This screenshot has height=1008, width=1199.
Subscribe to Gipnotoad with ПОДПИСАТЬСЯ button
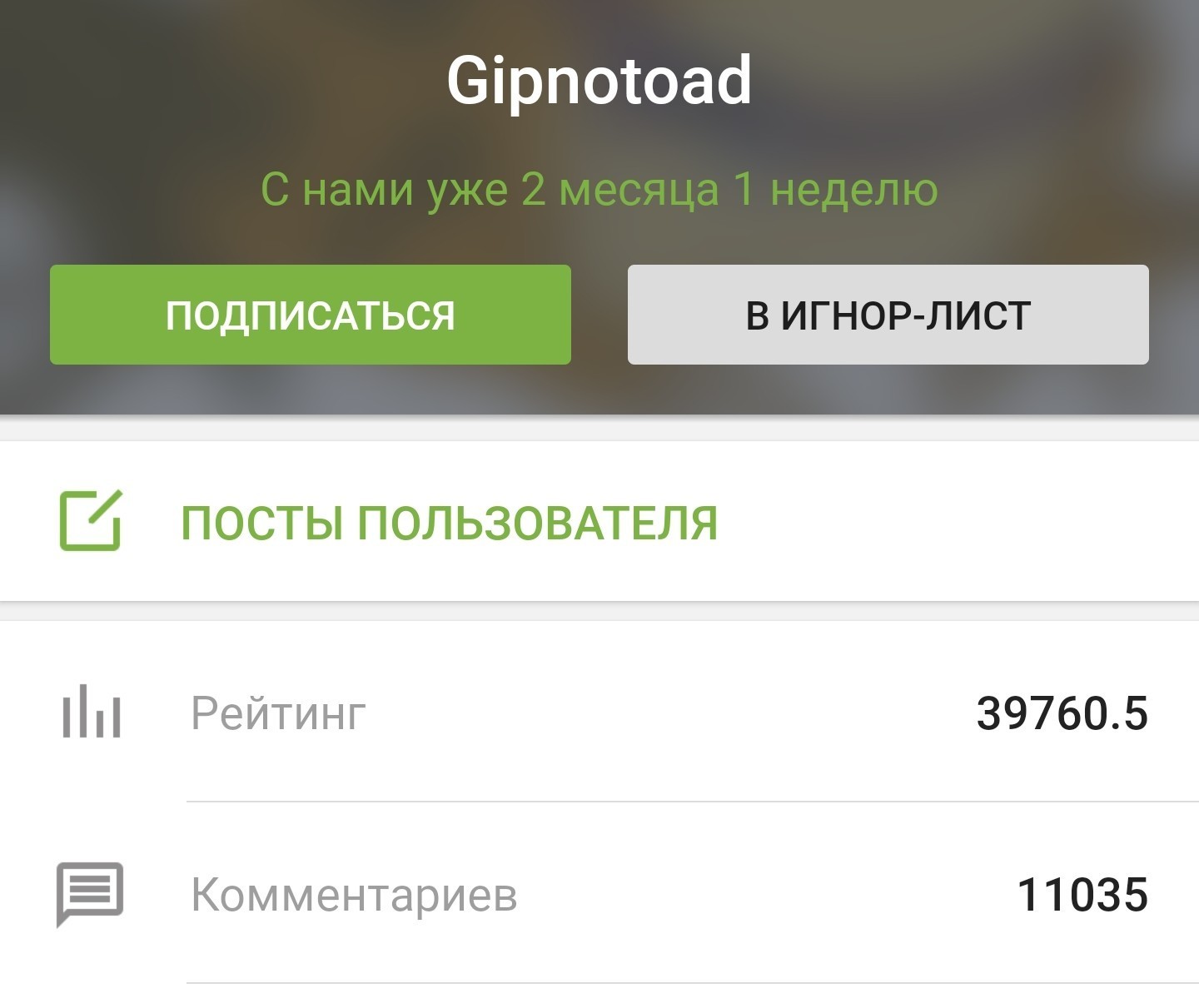coord(310,315)
